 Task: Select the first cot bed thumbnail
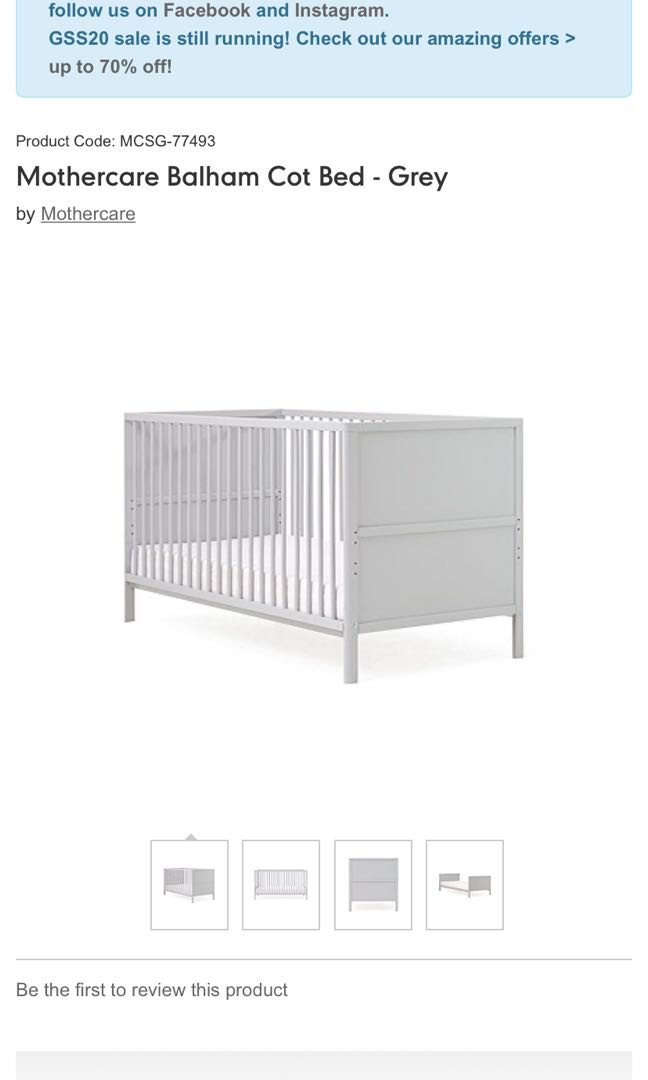click(189, 885)
